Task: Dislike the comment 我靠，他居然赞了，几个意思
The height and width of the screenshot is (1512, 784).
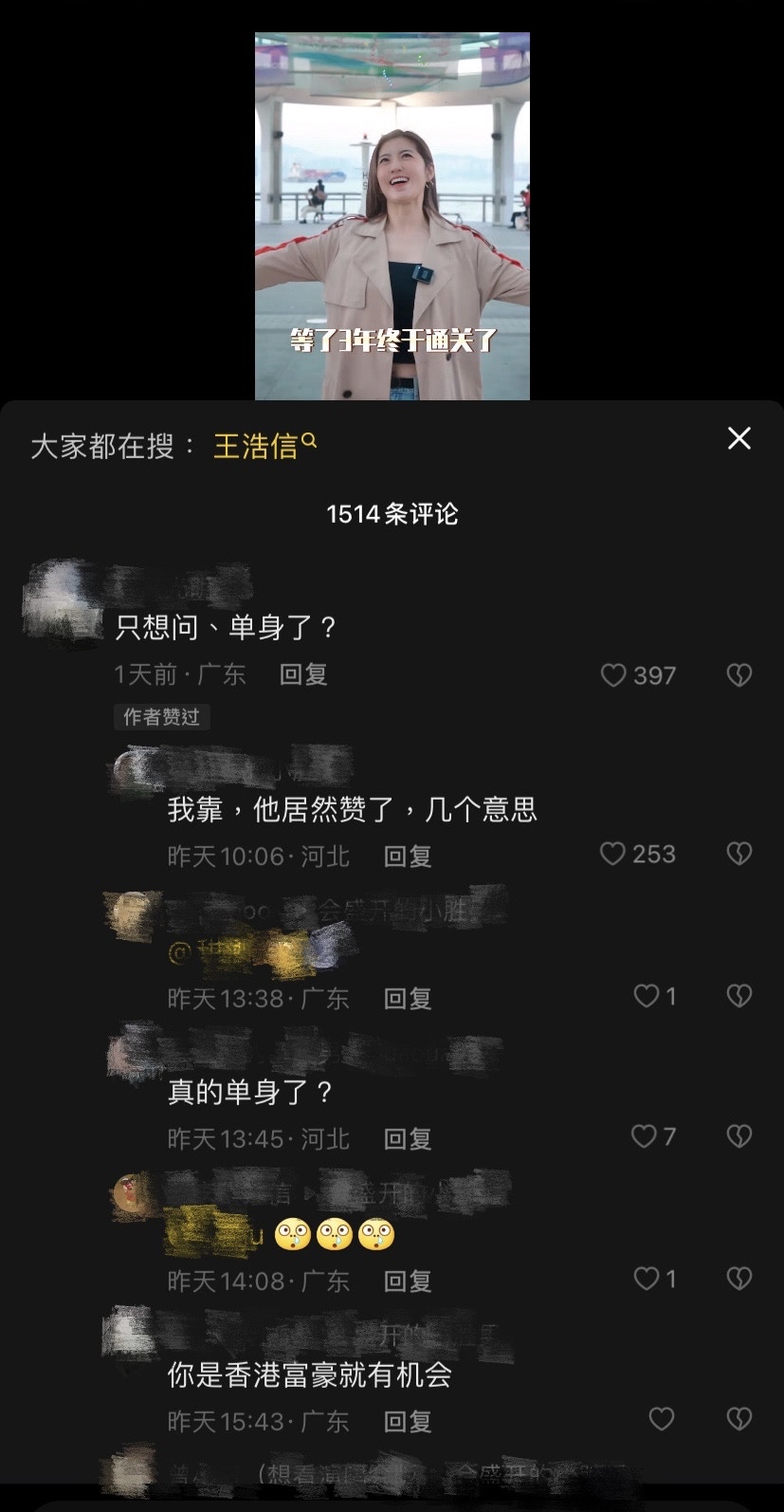Action: [x=738, y=854]
